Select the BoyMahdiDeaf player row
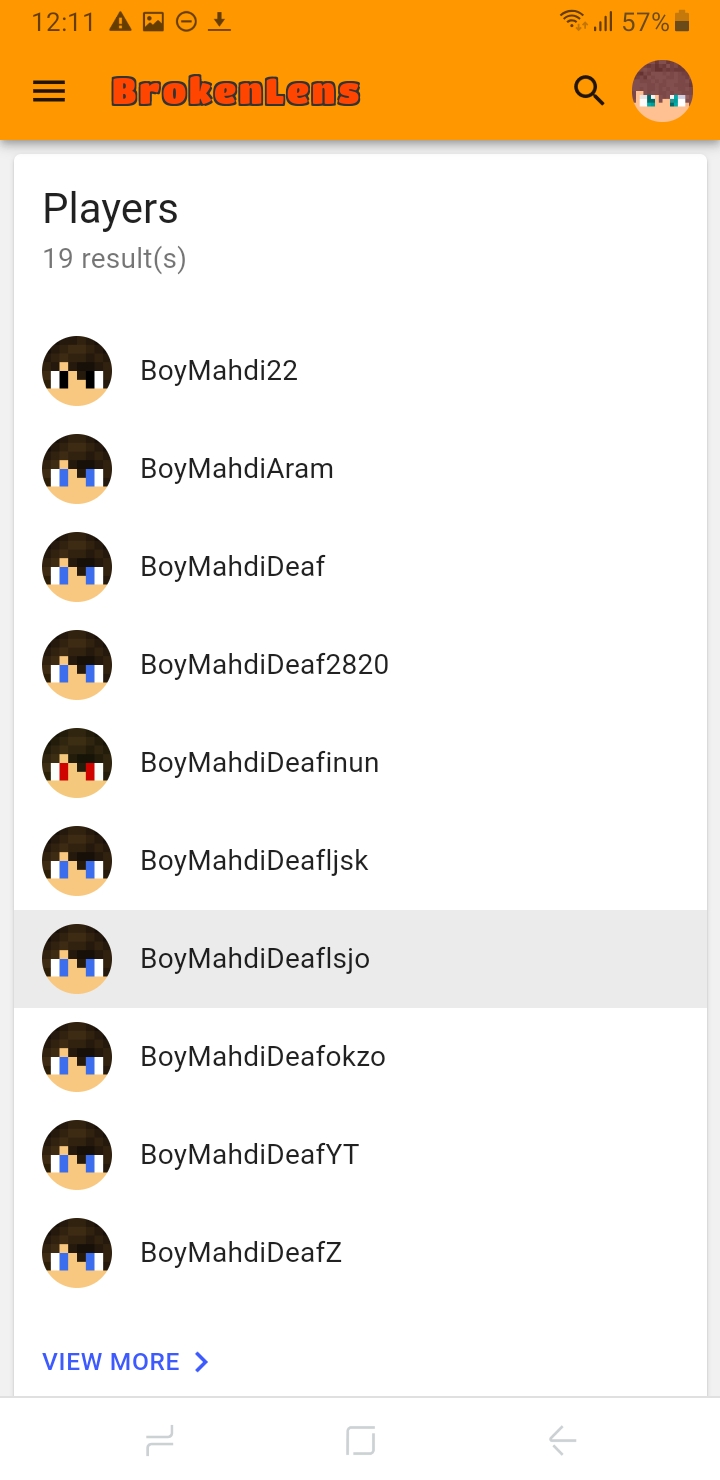720x1480 pixels. (x=360, y=567)
